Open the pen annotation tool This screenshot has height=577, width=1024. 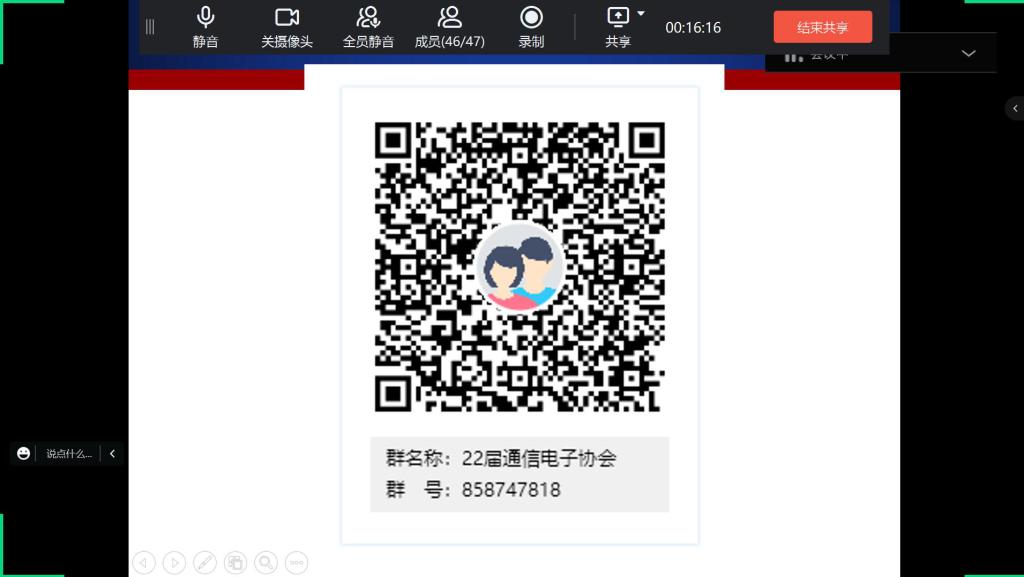pos(204,563)
